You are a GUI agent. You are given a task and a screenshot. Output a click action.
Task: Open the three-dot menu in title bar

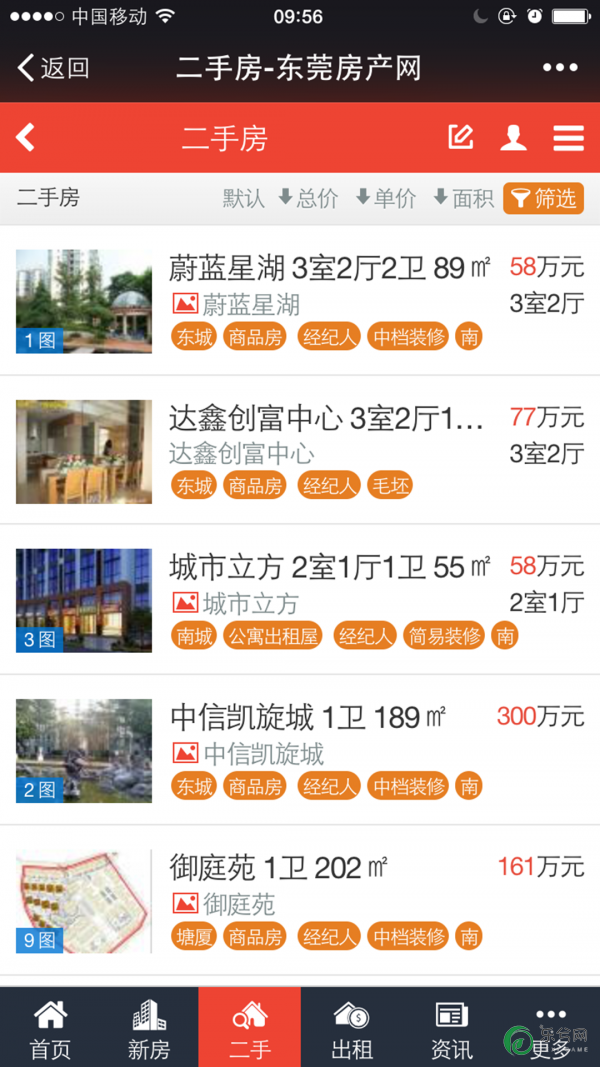pos(560,67)
